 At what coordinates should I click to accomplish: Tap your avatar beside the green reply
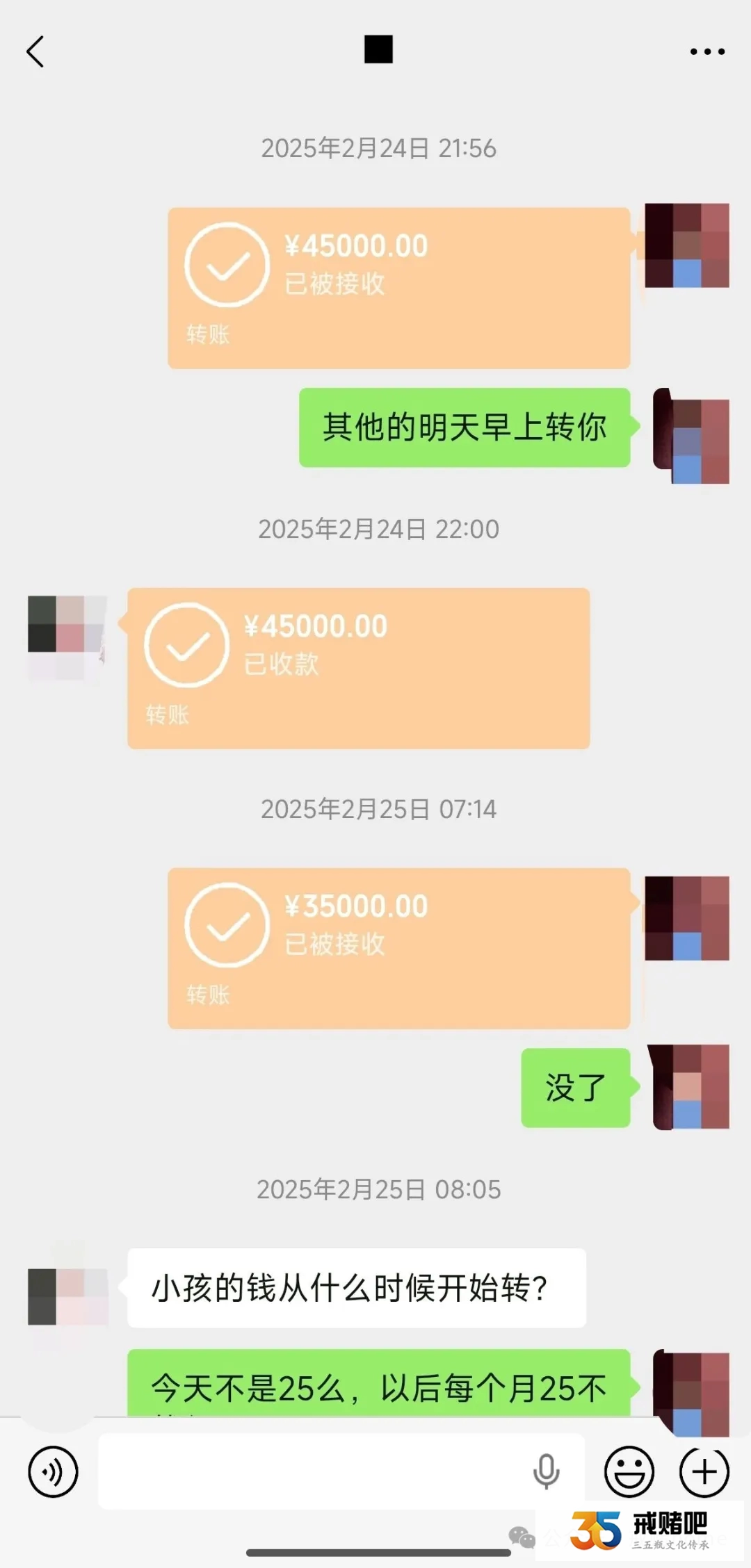(x=689, y=434)
